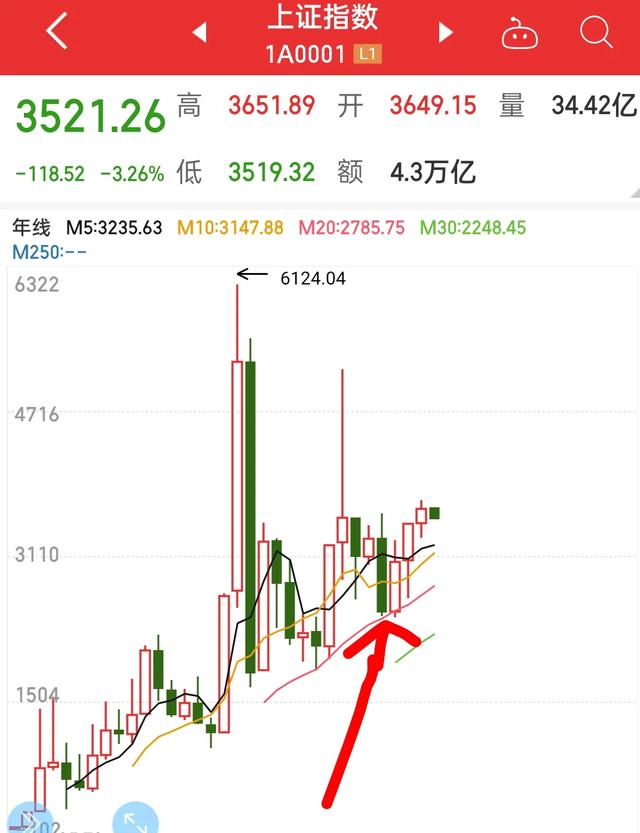Switch to the previous stock index
The height and width of the screenshot is (833, 640).
199,33
